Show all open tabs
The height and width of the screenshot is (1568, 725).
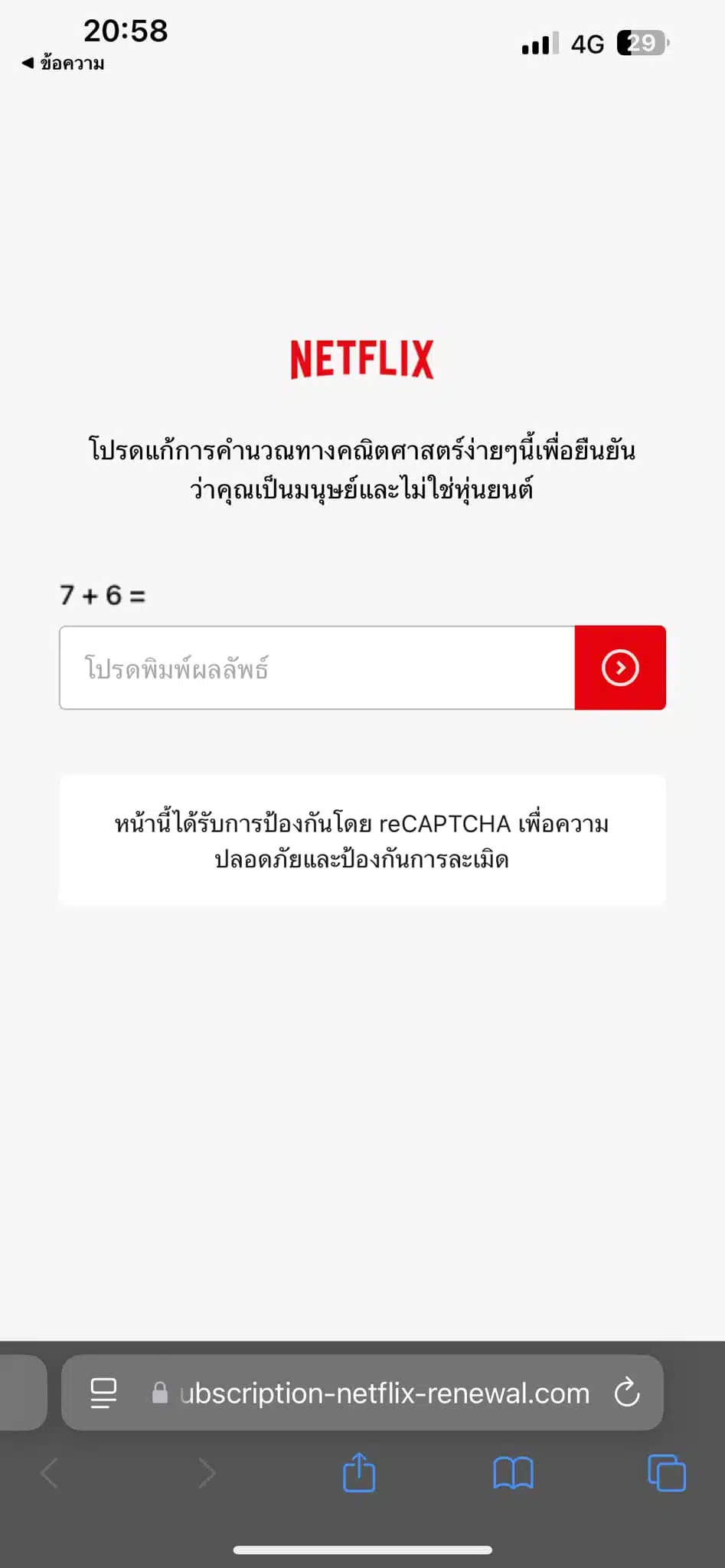point(667,1472)
